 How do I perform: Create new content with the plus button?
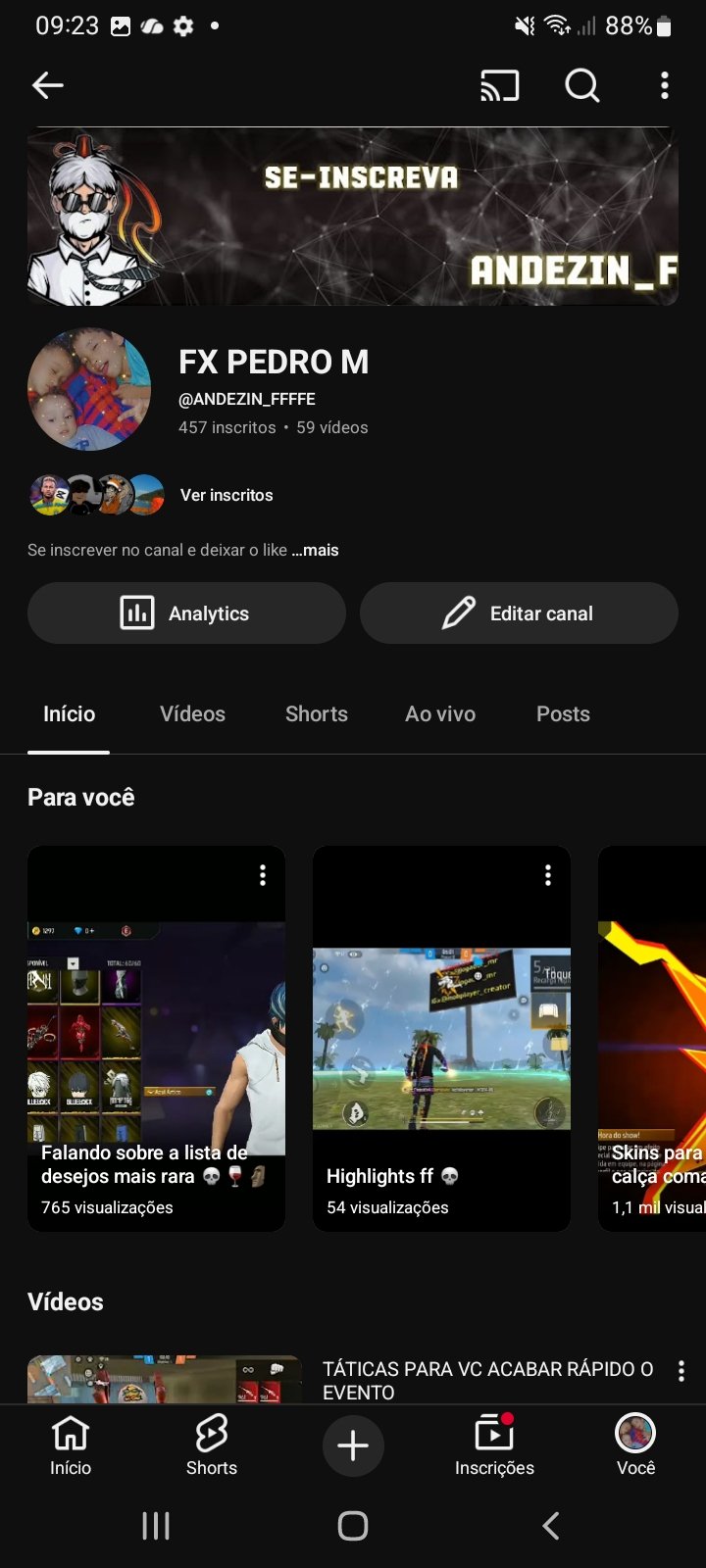pos(353,1445)
